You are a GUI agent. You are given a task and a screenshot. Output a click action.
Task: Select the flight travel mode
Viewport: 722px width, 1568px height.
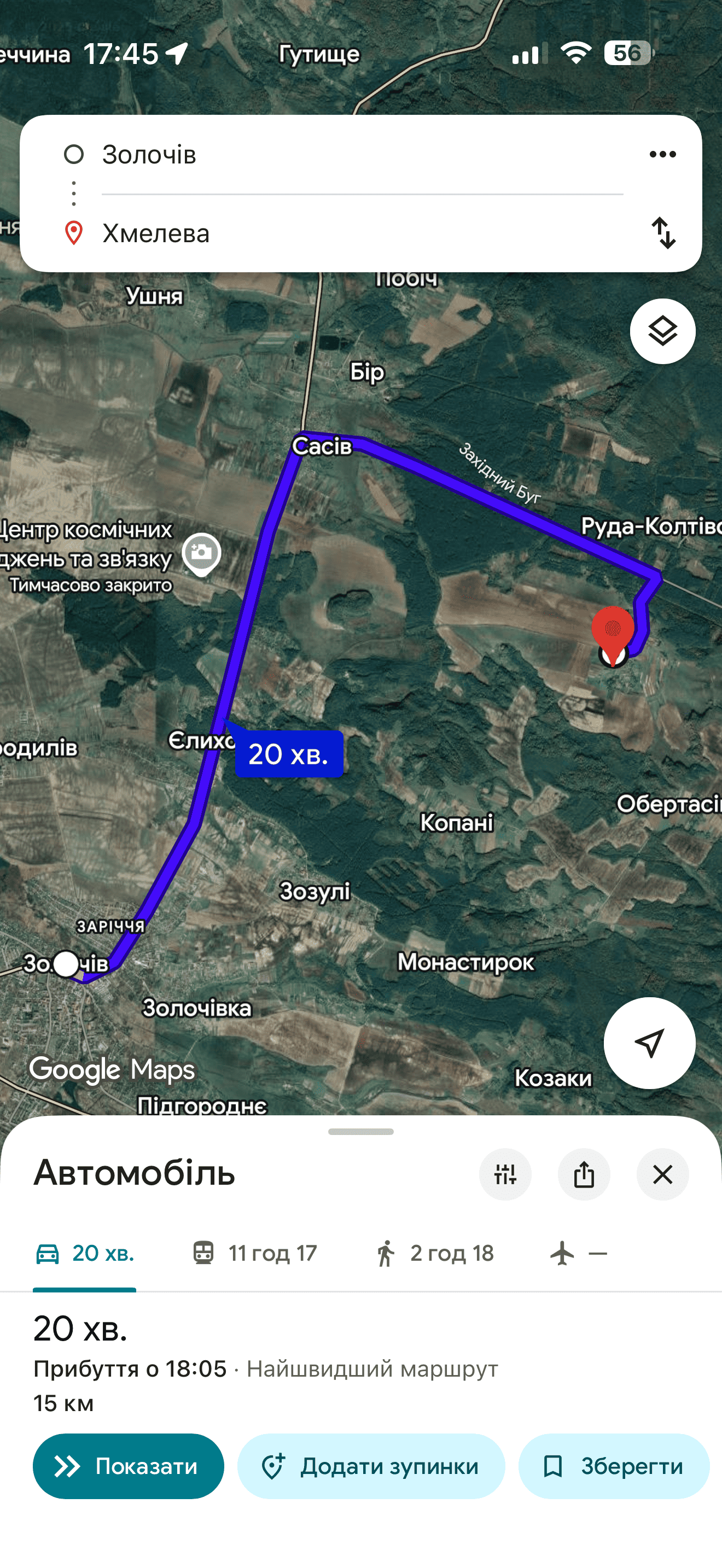click(578, 1253)
